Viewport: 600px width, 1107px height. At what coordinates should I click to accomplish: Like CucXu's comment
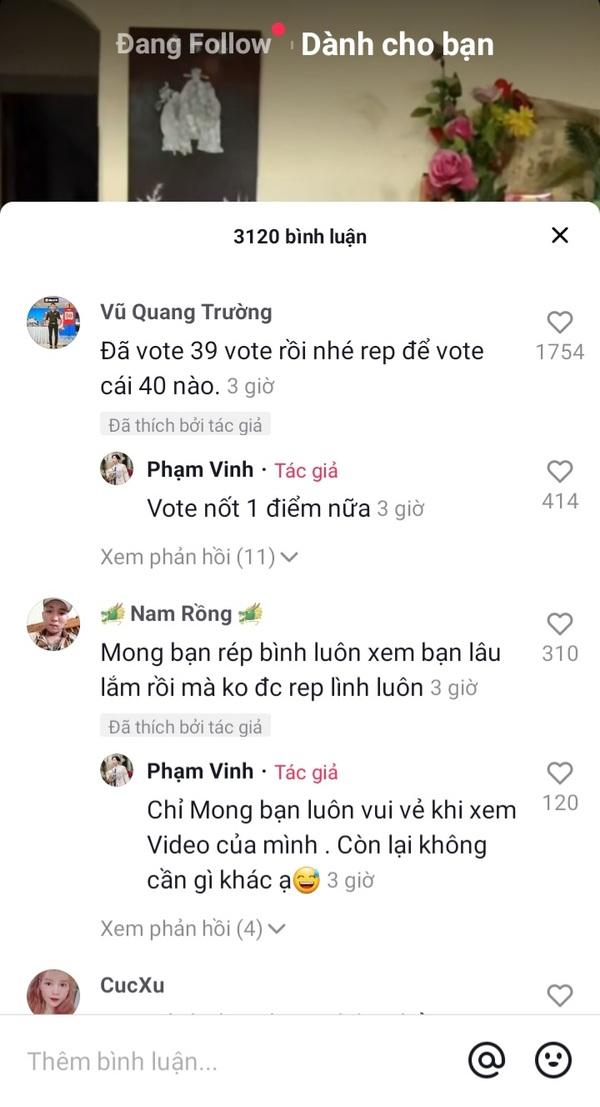tap(560, 995)
